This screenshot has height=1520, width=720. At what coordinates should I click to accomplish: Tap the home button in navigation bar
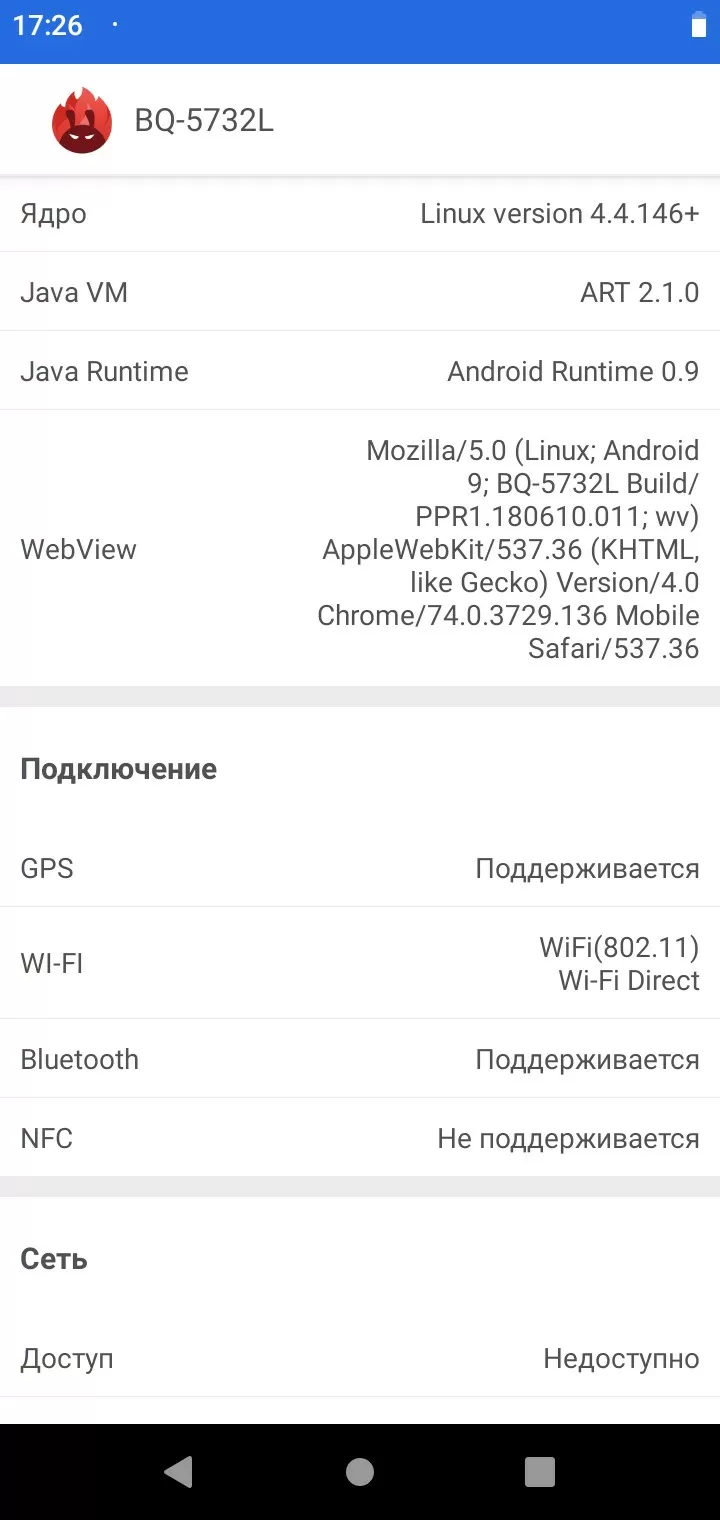click(360, 1471)
